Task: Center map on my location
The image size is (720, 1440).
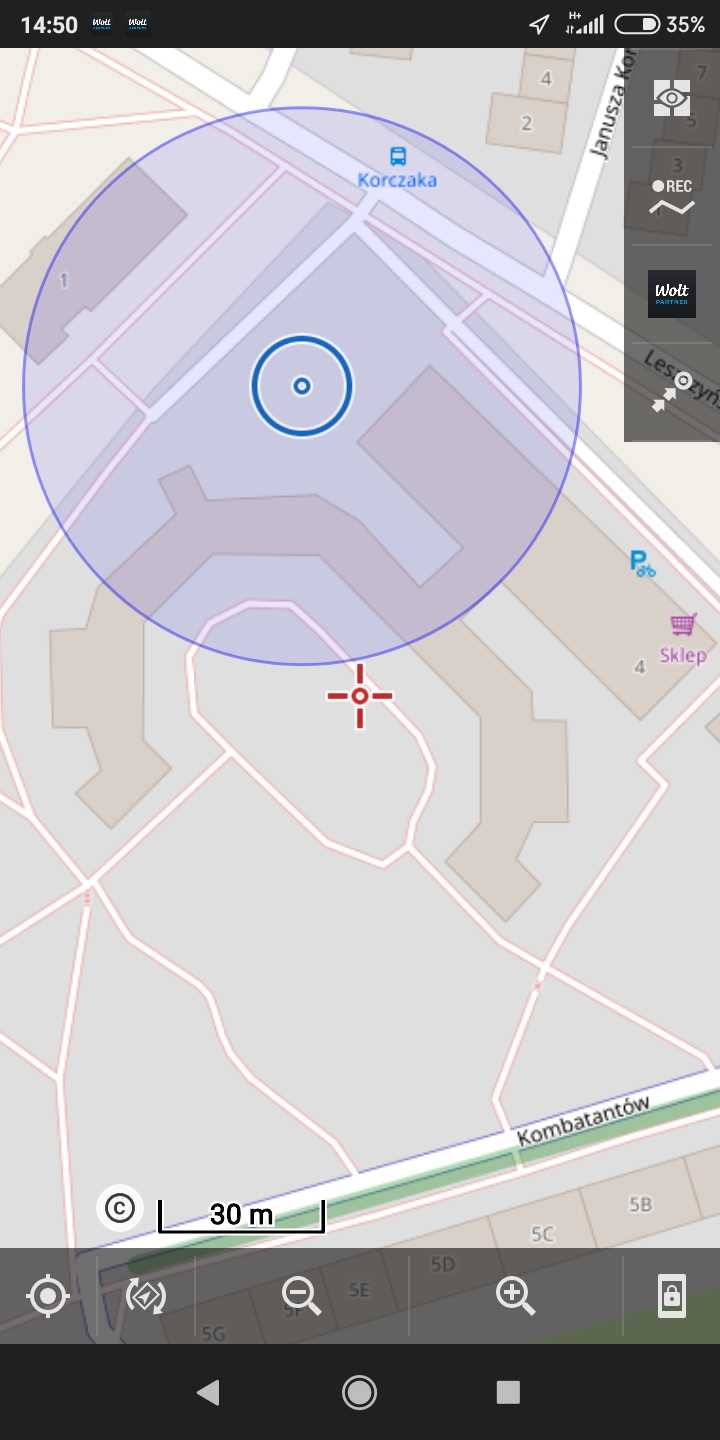Action: pyautogui.click(x=47, y=1296)
